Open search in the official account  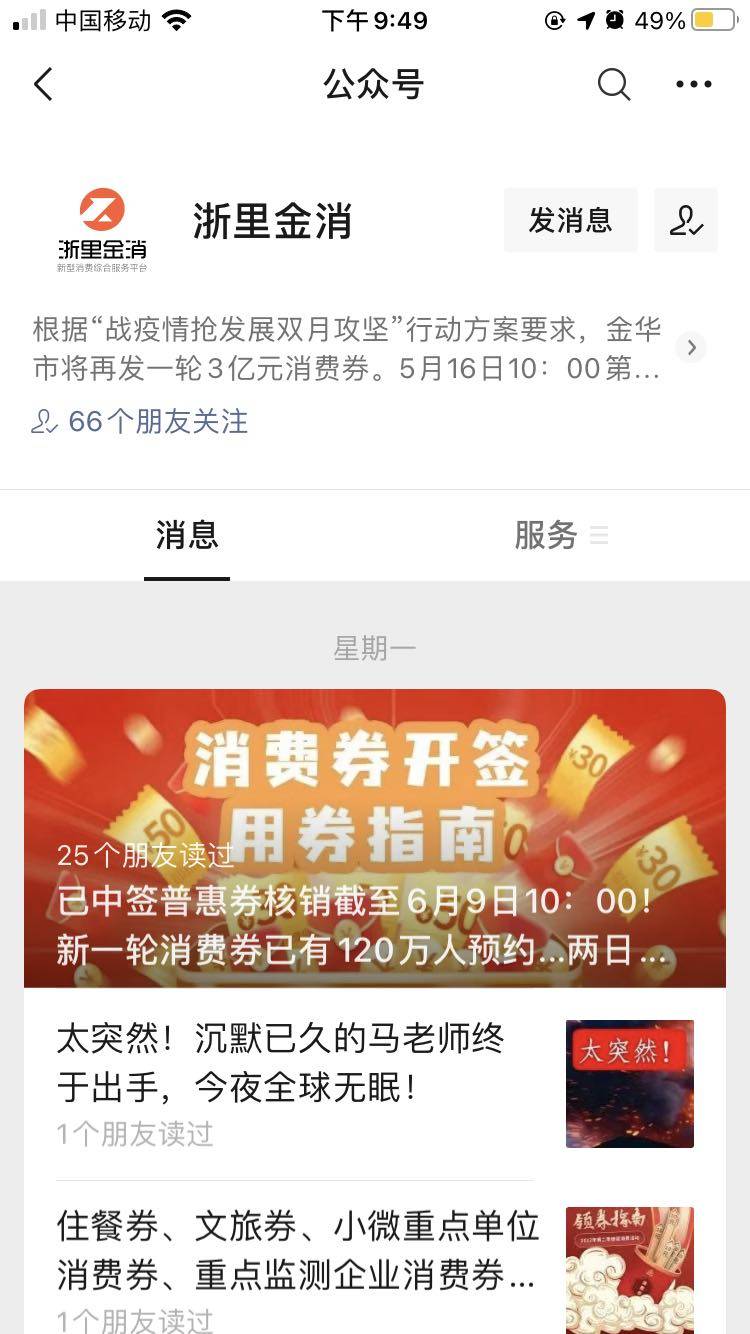pyautogui.click(x=614, y=85)
